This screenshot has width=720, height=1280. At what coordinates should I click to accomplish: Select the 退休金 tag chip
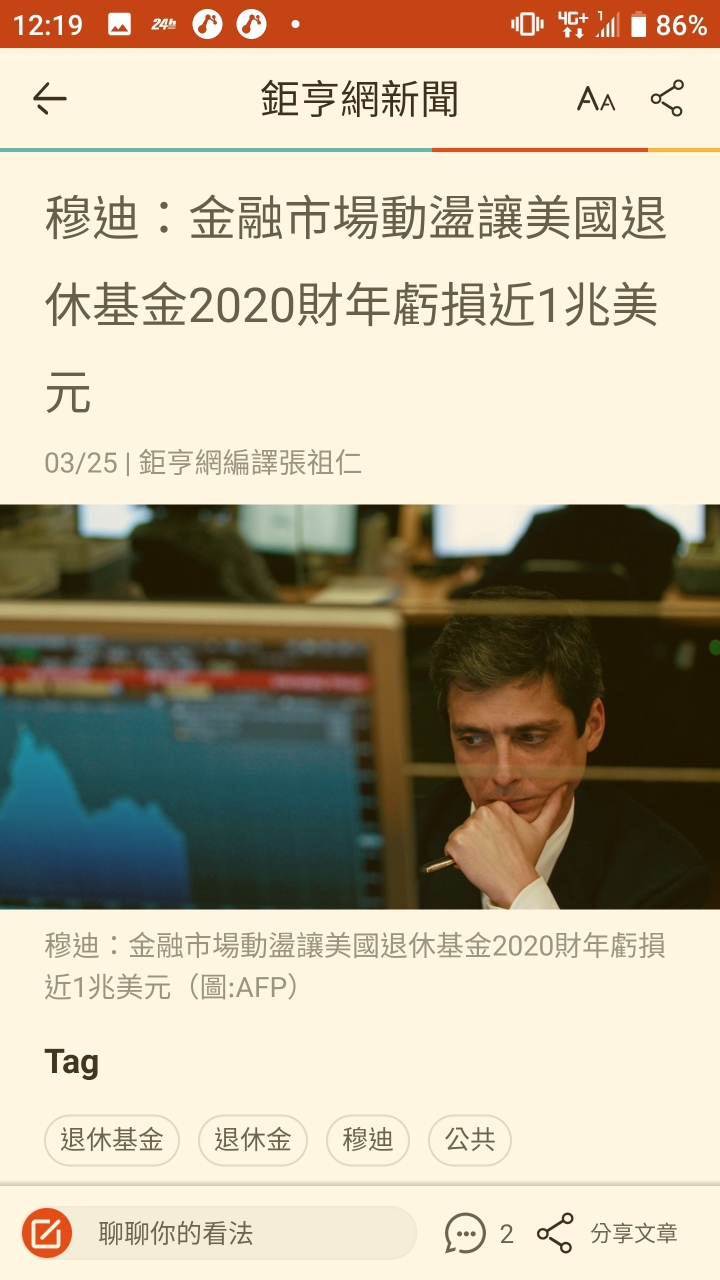click(x=252, y=1140)
